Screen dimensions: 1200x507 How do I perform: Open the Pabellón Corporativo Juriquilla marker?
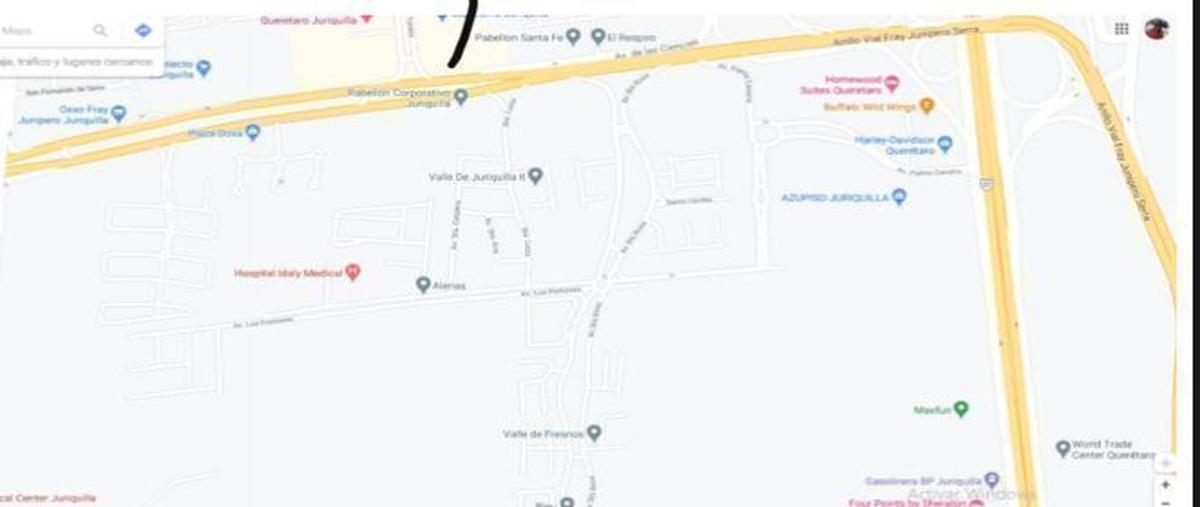point(461,97)
